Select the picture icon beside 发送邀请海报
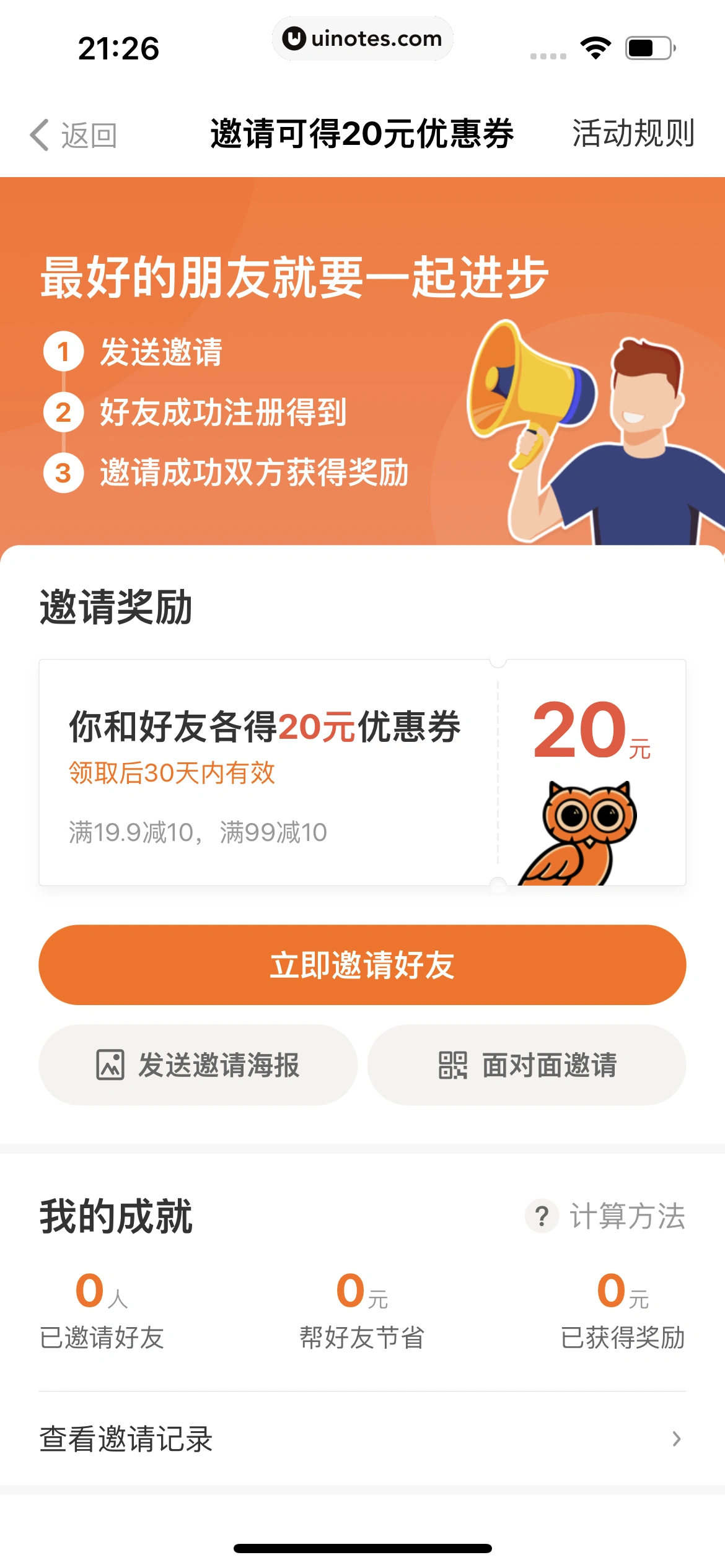 coord(110,1064)
